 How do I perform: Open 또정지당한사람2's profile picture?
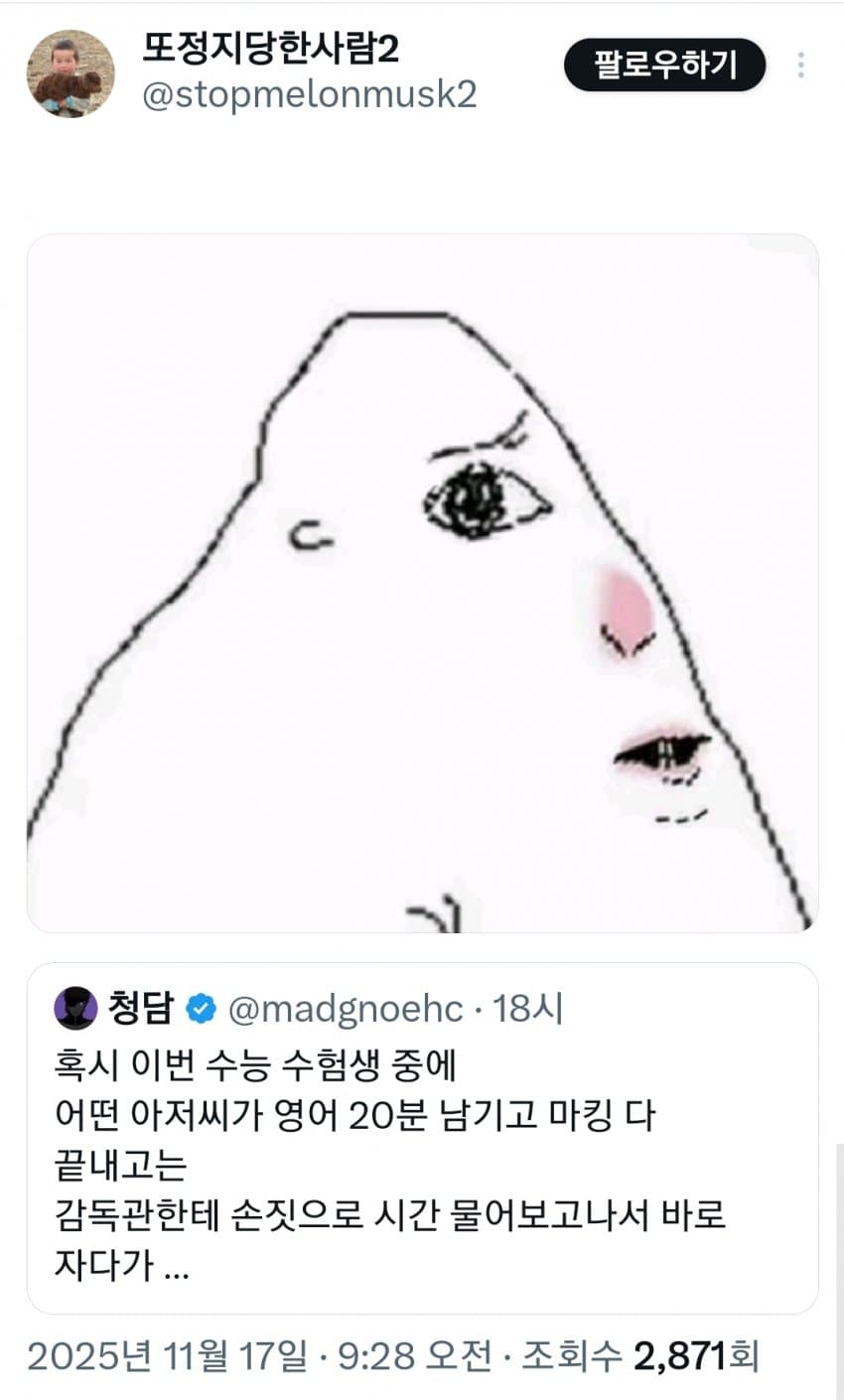70,73
